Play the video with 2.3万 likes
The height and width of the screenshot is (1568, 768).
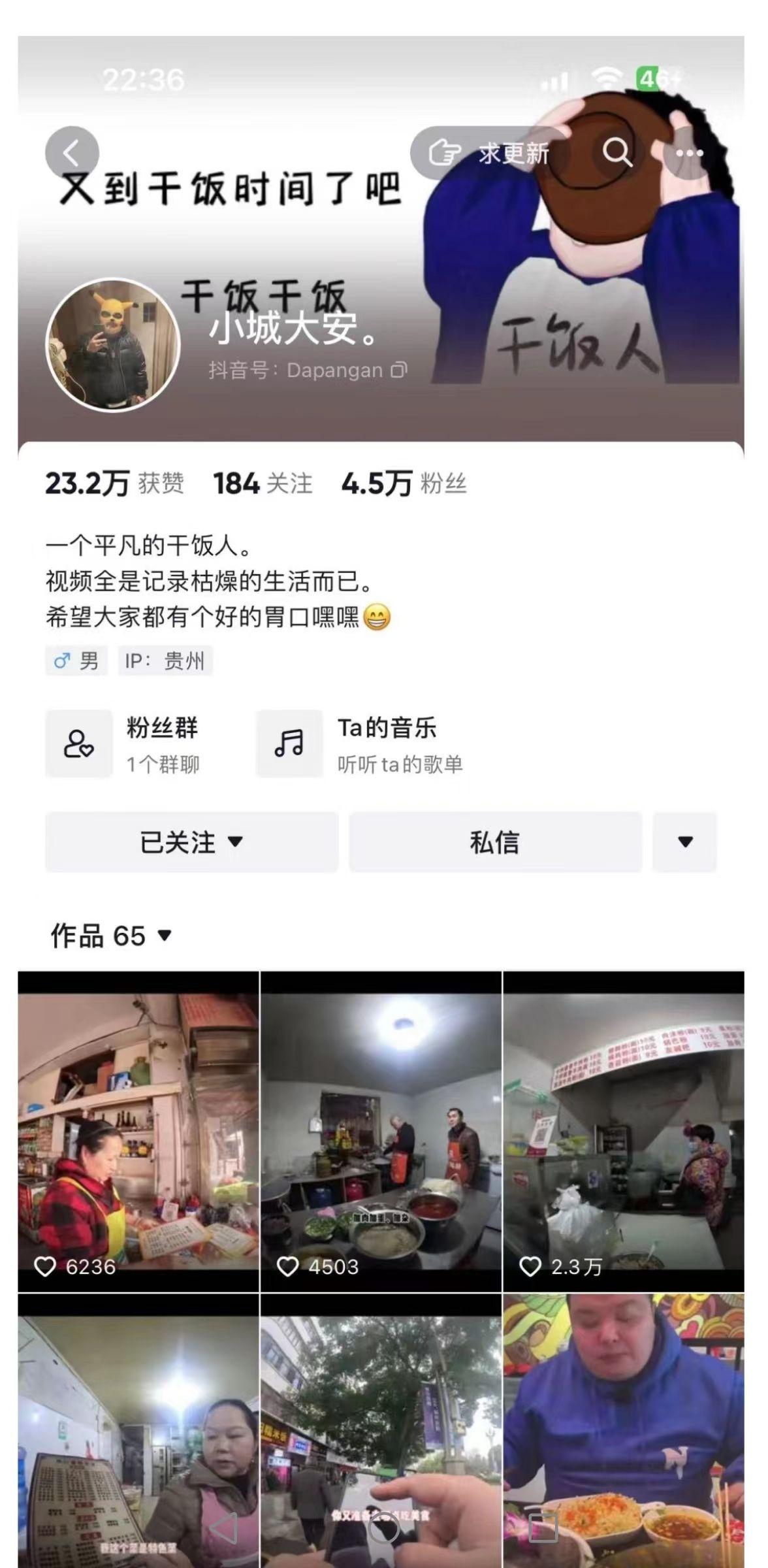tap(624, 1130)
